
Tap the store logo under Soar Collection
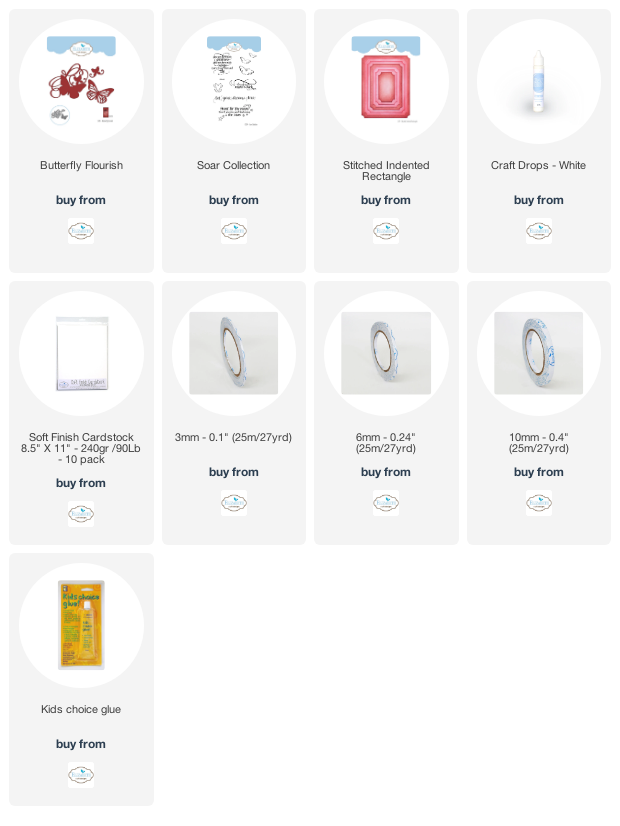233,231
